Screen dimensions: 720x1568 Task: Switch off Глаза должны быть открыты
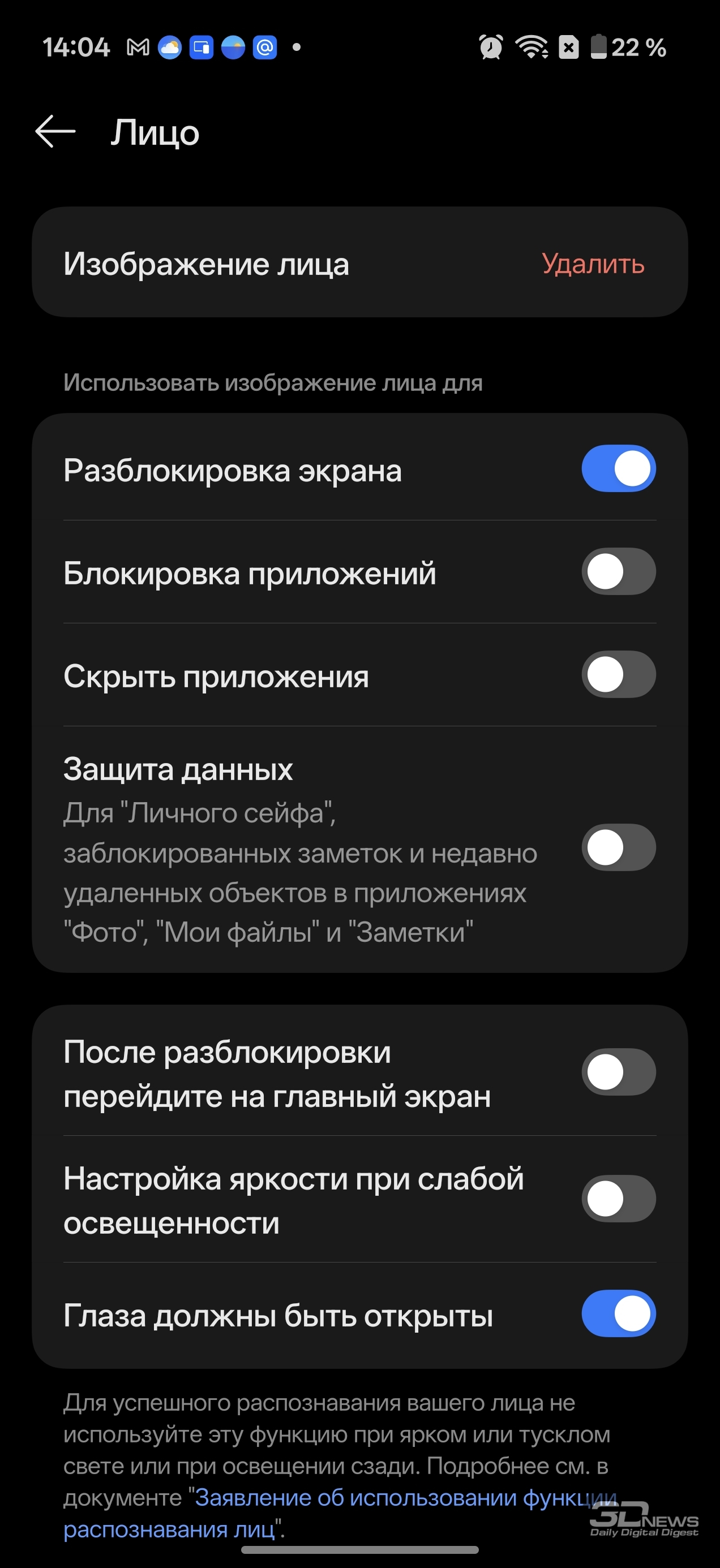pyautogui.click(x=618, y=1313)
